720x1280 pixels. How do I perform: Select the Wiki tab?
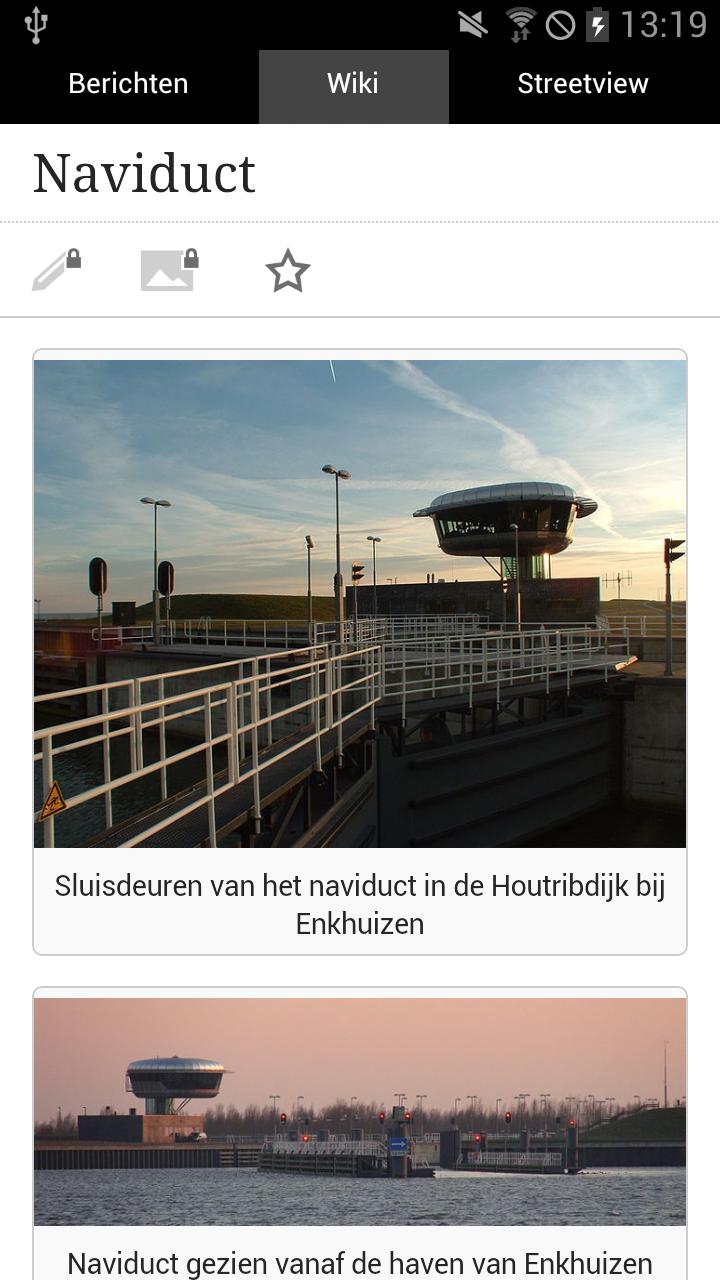coord(352,85)
